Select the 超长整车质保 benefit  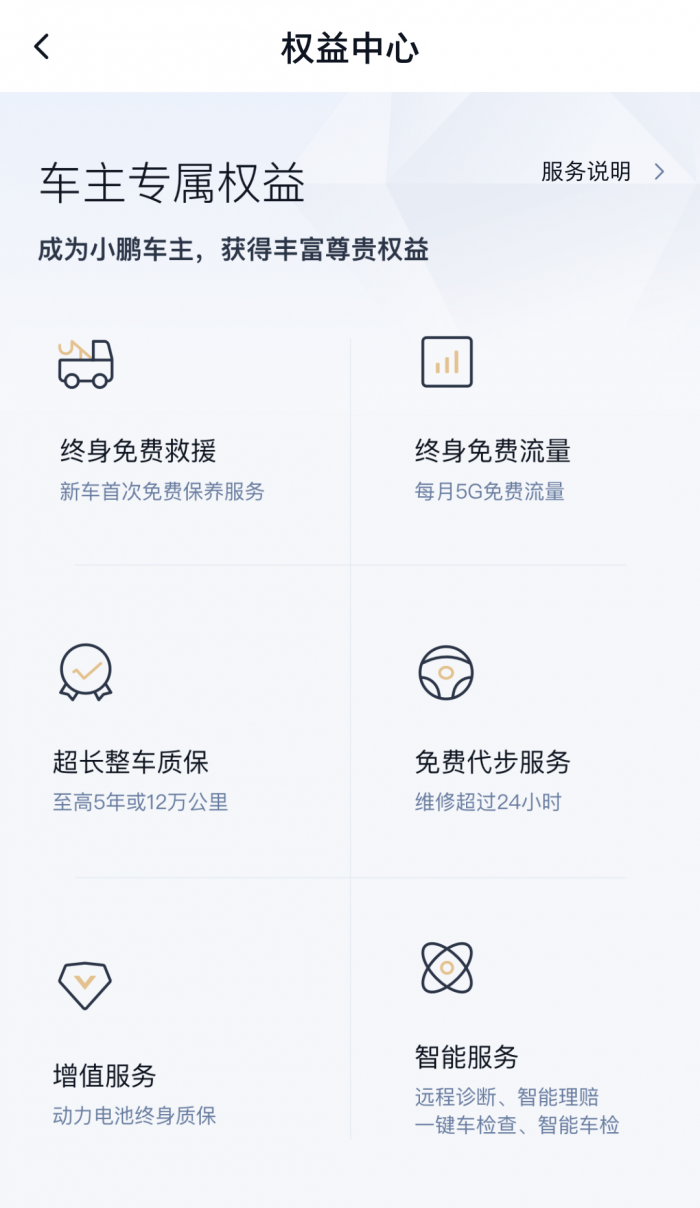pos(131,762)
